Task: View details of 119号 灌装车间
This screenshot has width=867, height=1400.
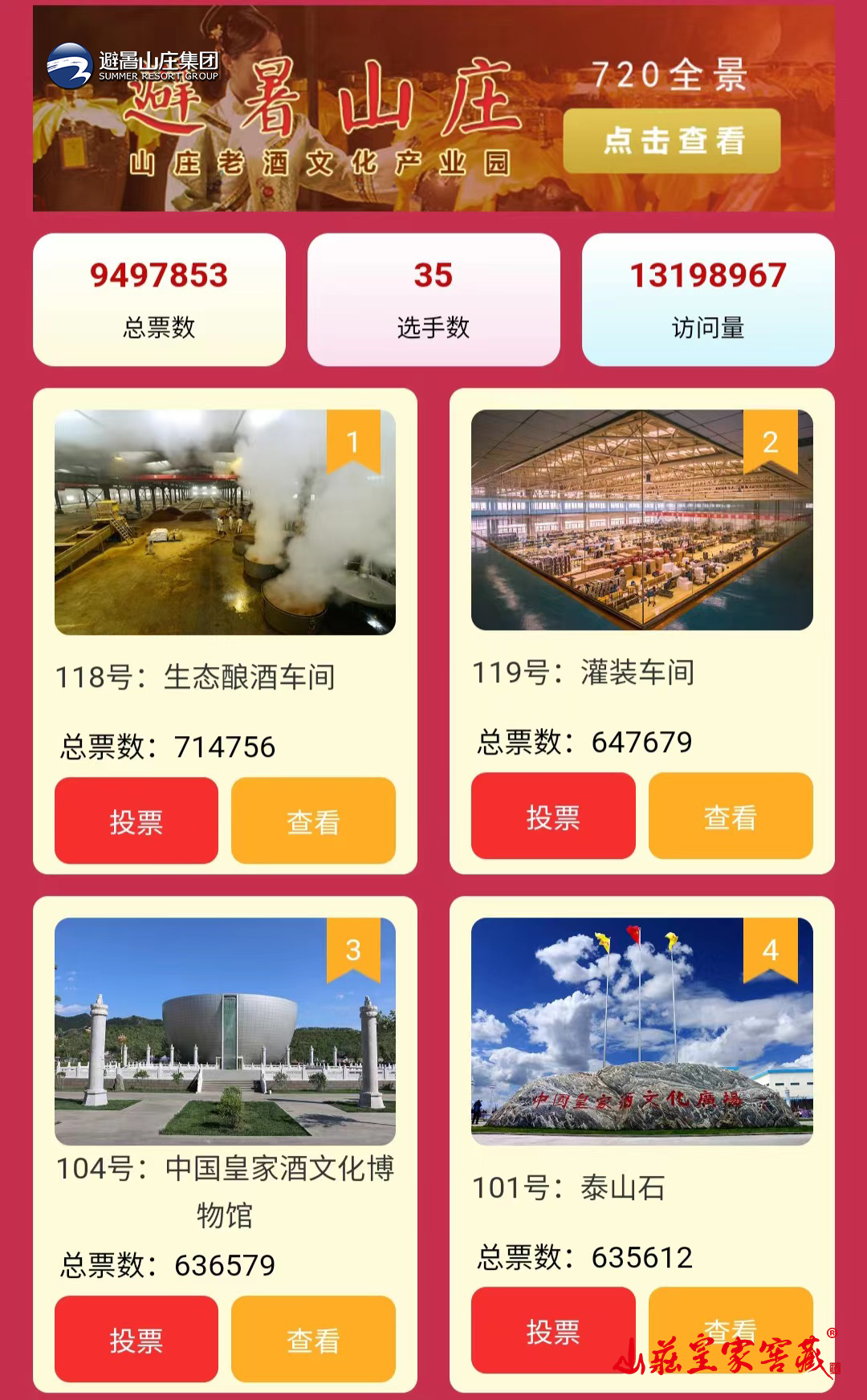Action: (x=731, y=816)
